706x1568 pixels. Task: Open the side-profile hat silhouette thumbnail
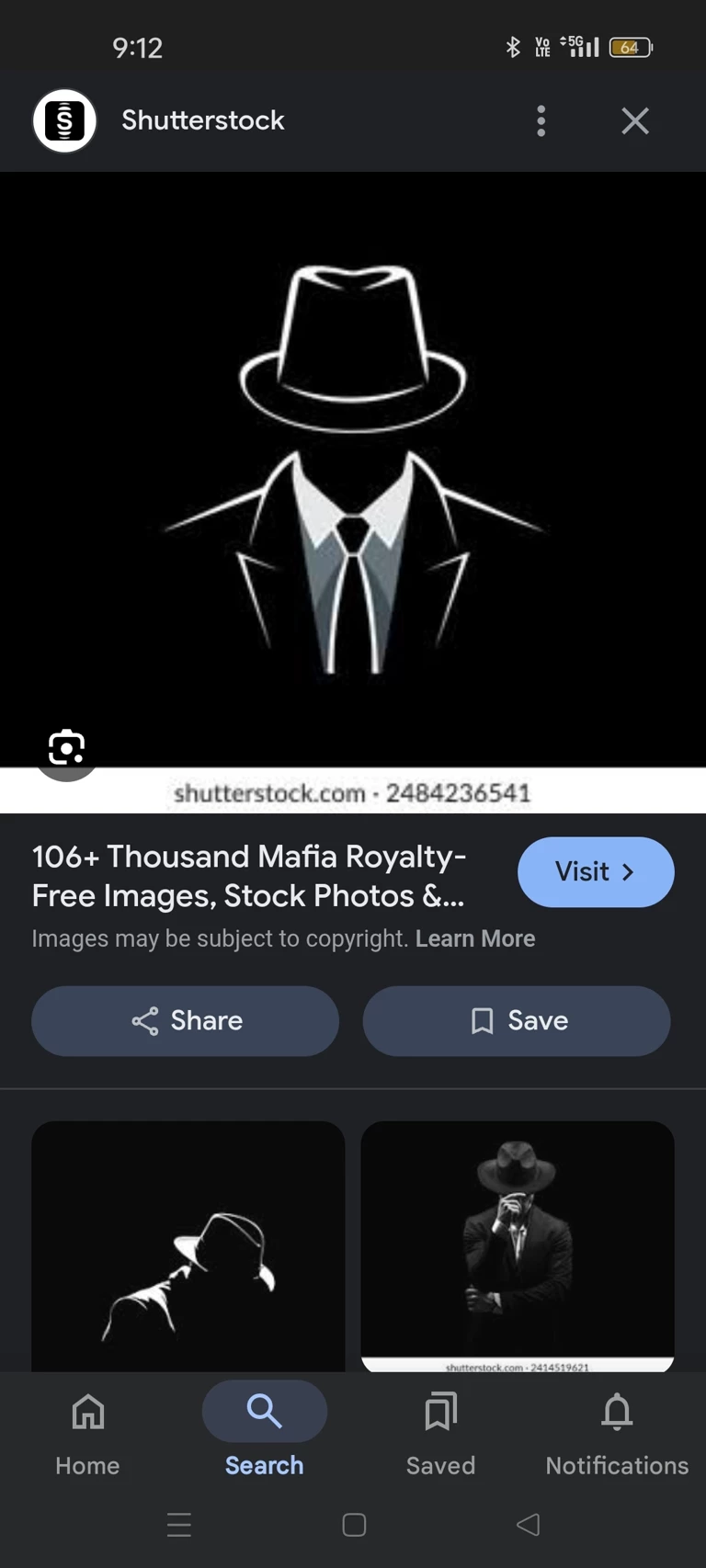click(x=188, y=1245)
